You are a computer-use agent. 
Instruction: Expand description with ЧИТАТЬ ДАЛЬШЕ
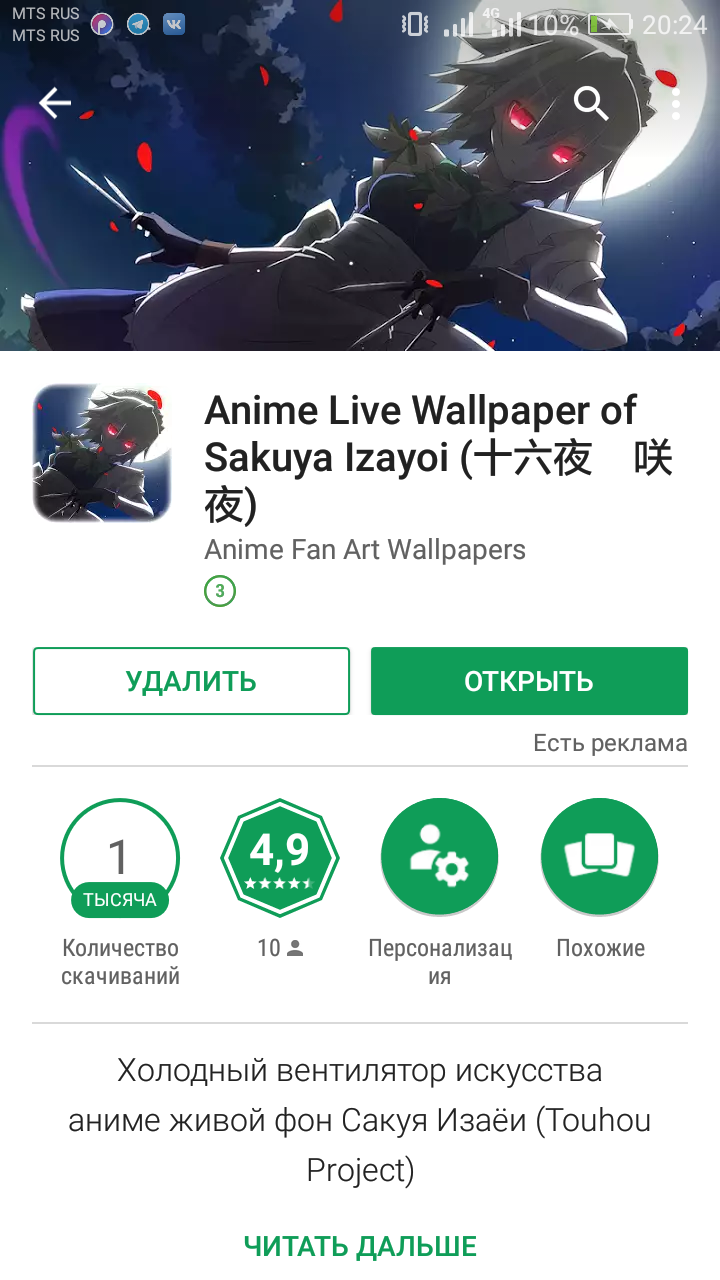point(360,1246)
